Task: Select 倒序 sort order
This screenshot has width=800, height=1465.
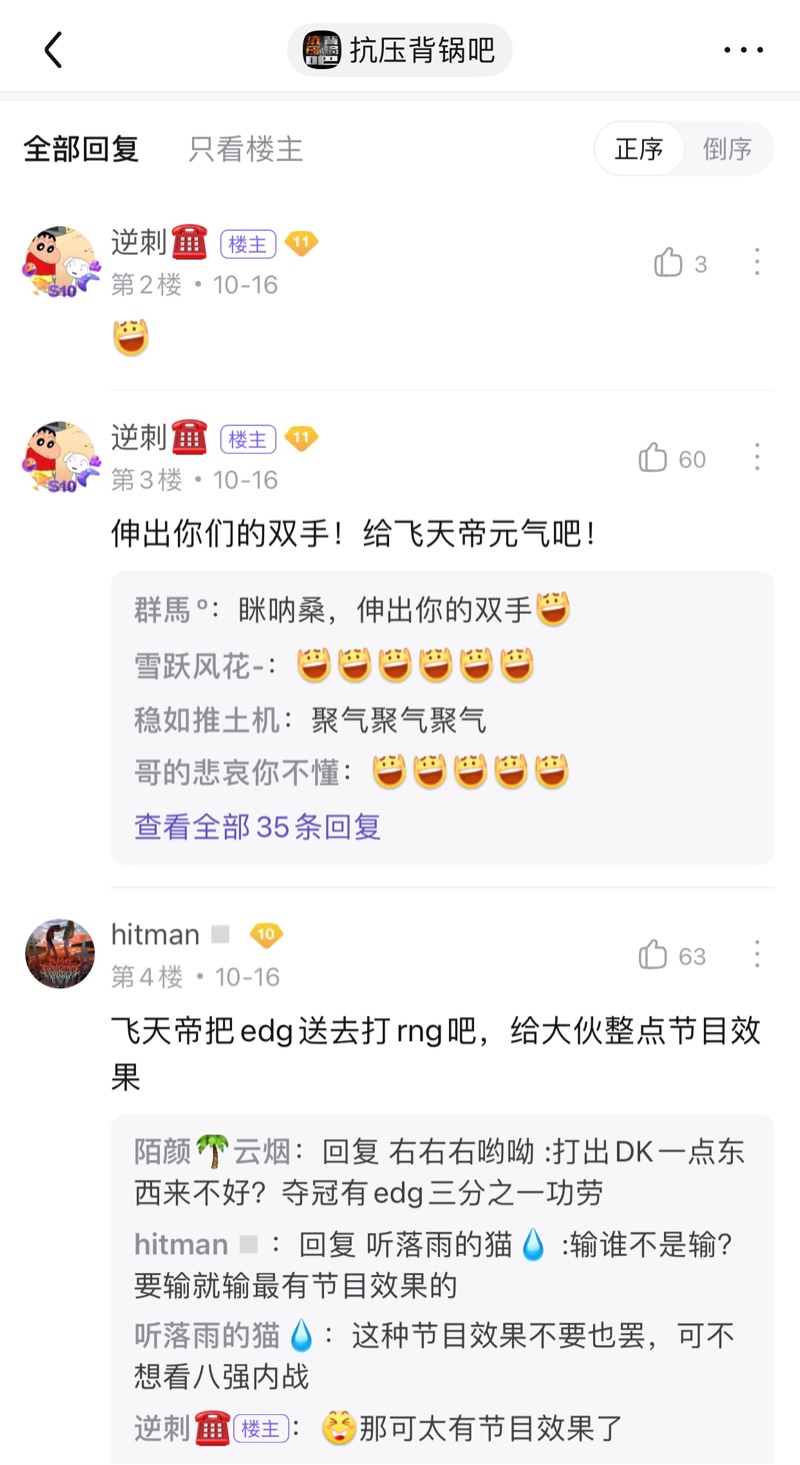Action: [x=727, y=149]
